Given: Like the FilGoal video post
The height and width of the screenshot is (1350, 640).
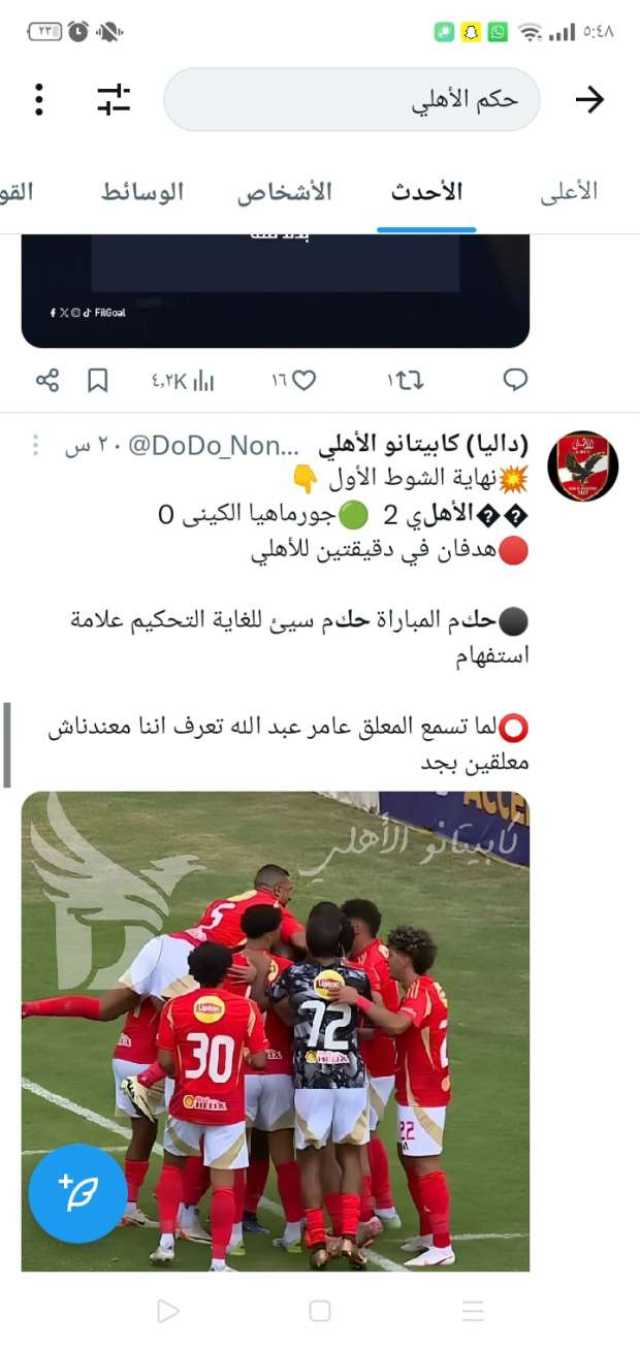Looking at the screenshot, I should tap(294, 380).
